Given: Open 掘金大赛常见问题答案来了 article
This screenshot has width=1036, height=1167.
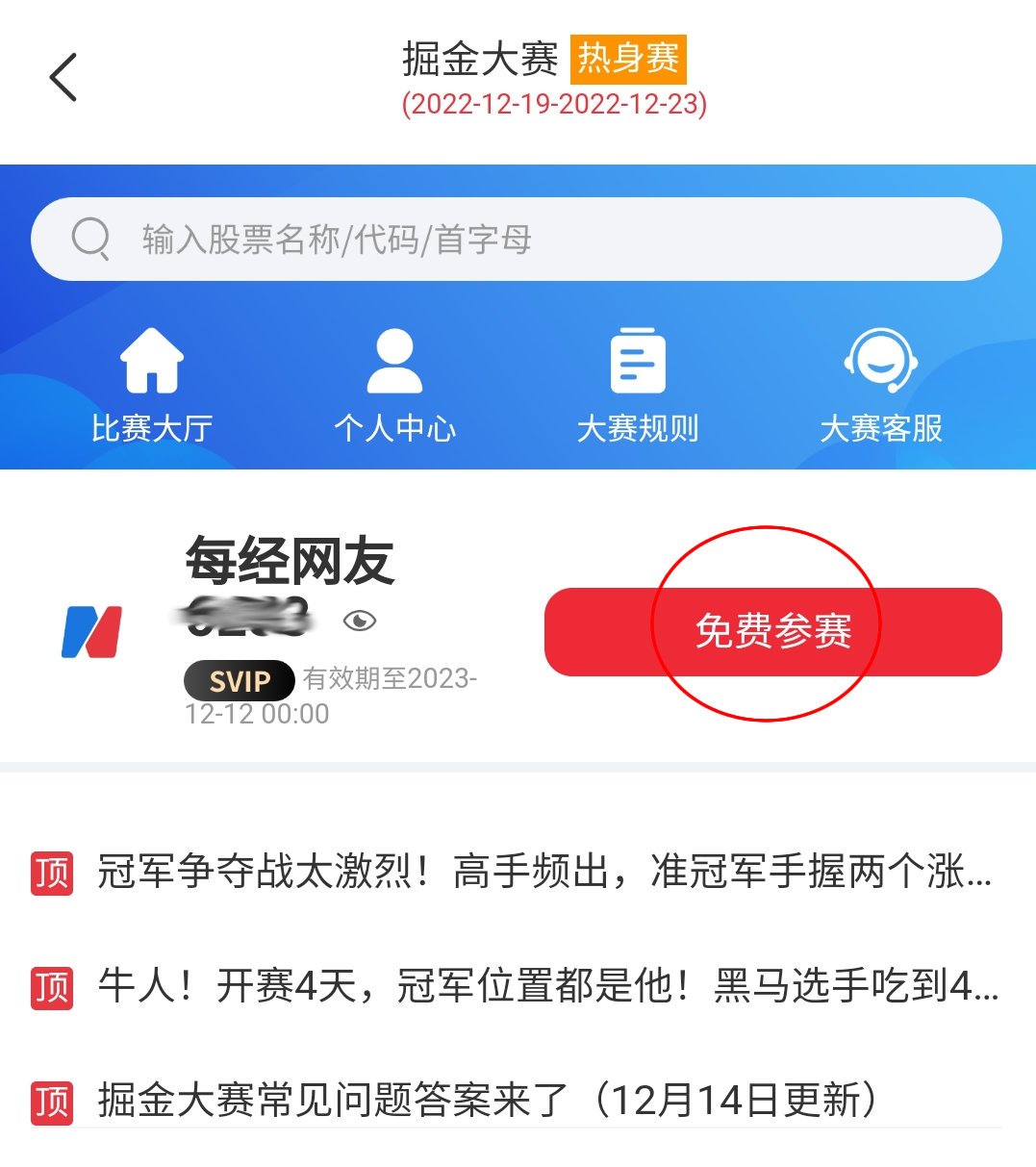Looking at the screenshot, I should pos(487,1100).
